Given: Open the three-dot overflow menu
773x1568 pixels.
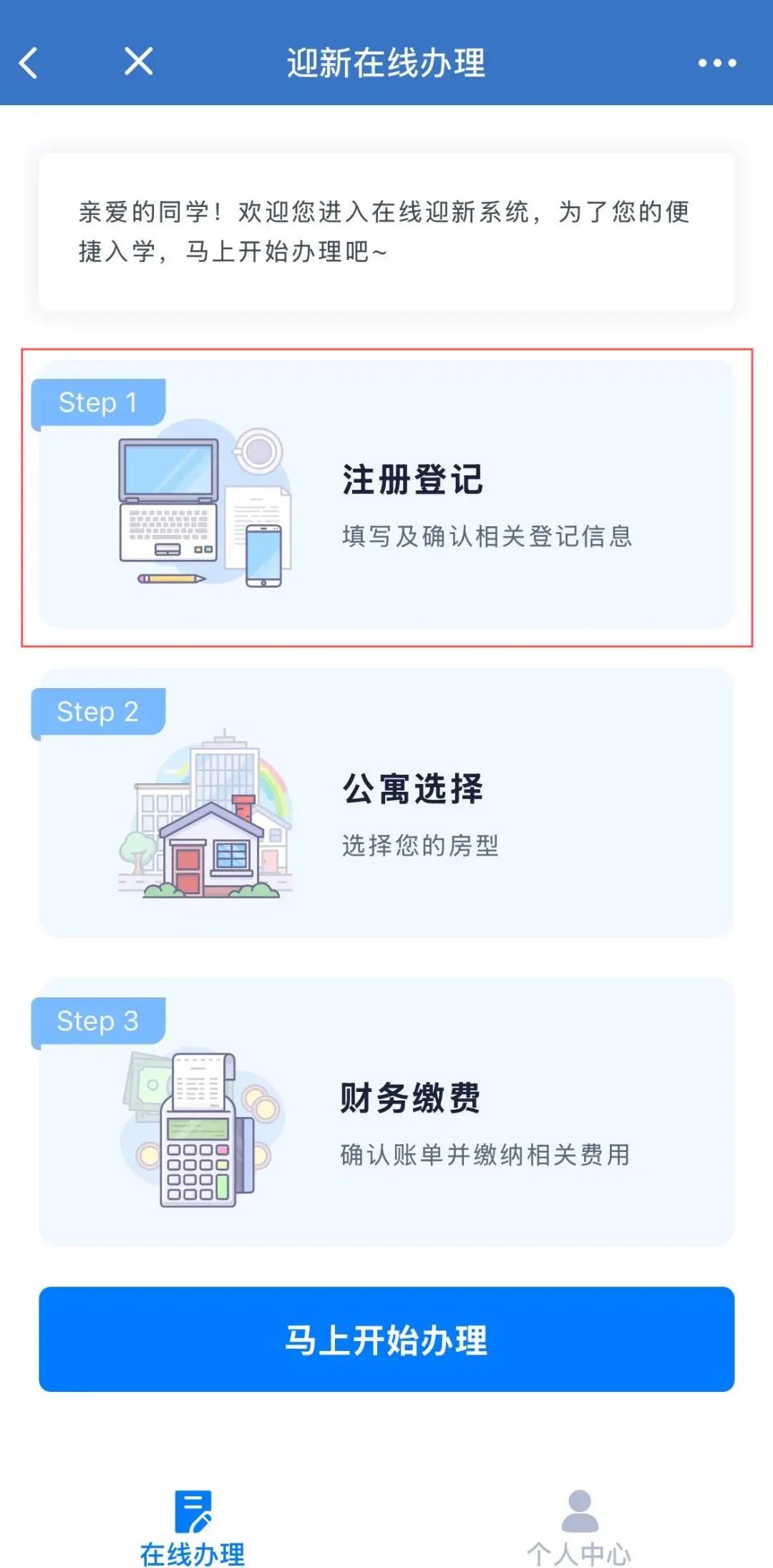Looking at the screenshot, I should point(716,63).
